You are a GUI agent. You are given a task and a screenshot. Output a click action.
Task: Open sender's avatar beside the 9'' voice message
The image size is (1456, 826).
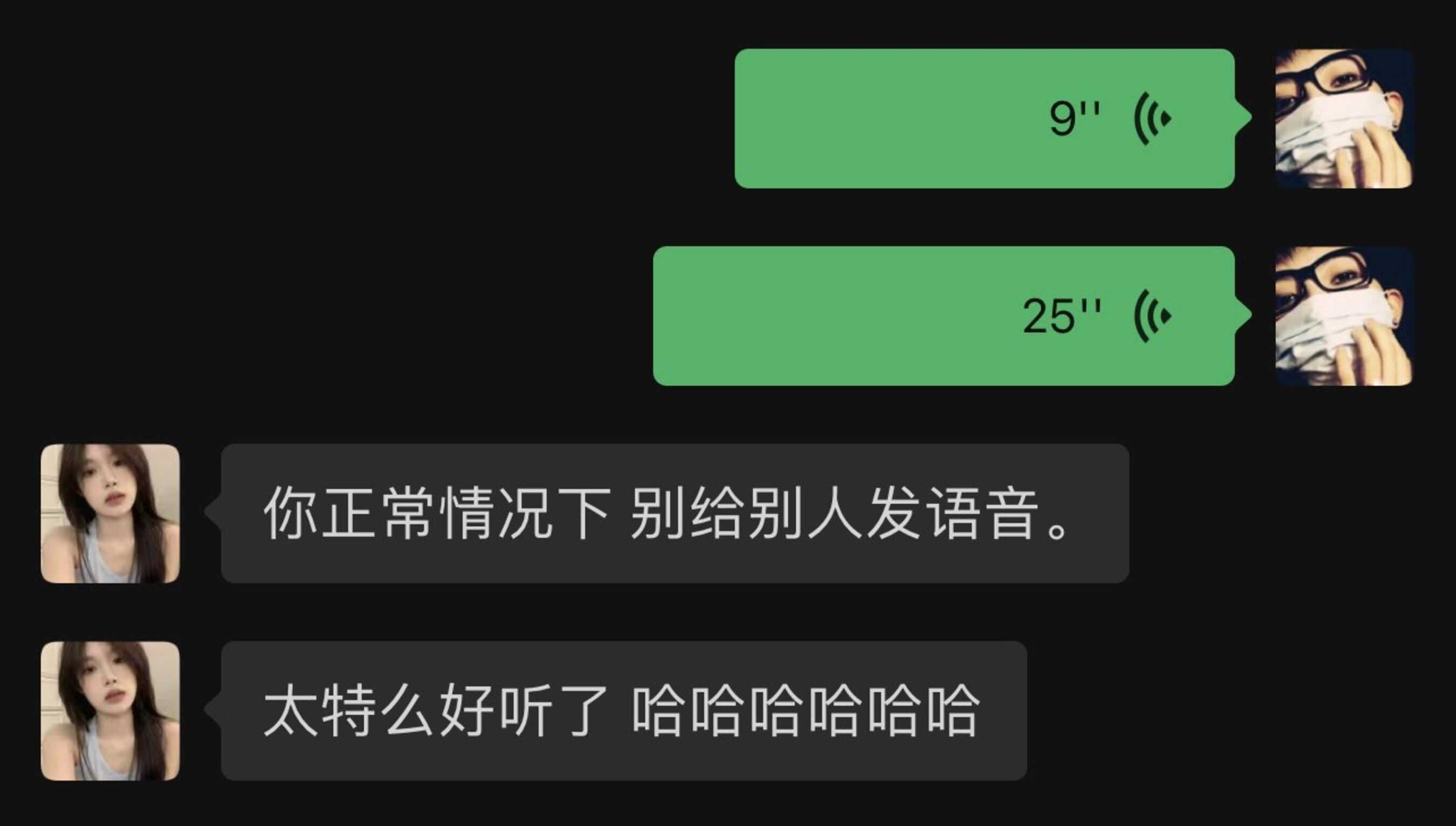[1344, 118]
